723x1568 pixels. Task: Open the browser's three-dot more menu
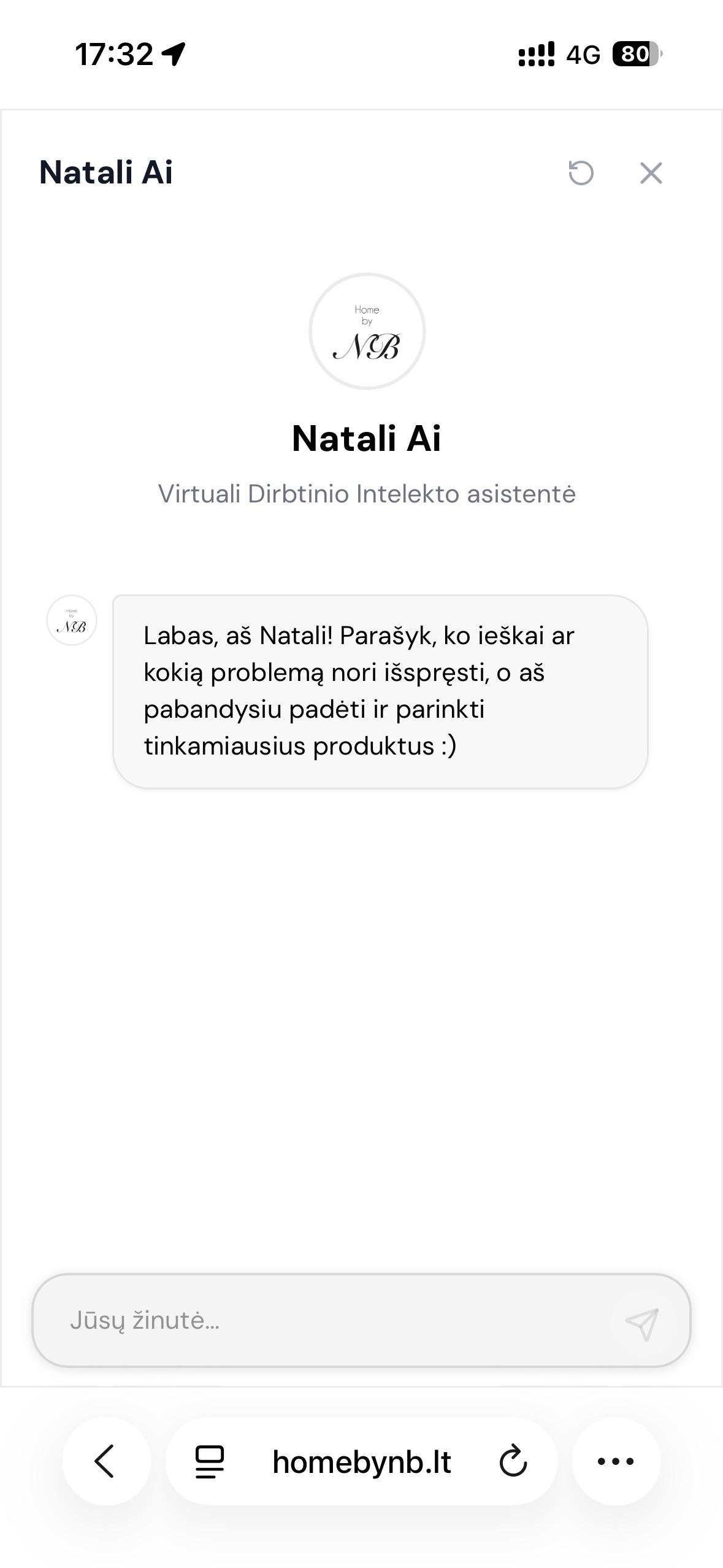(616, 1461)
